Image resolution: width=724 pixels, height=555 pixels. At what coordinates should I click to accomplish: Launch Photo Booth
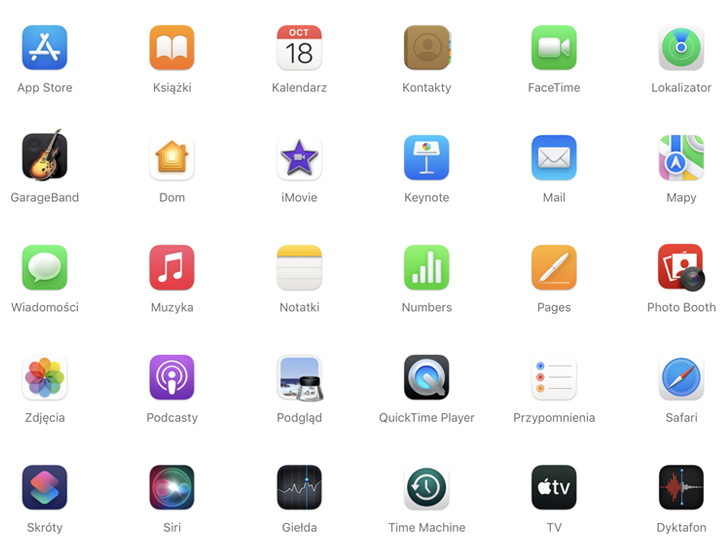(681, 268)
